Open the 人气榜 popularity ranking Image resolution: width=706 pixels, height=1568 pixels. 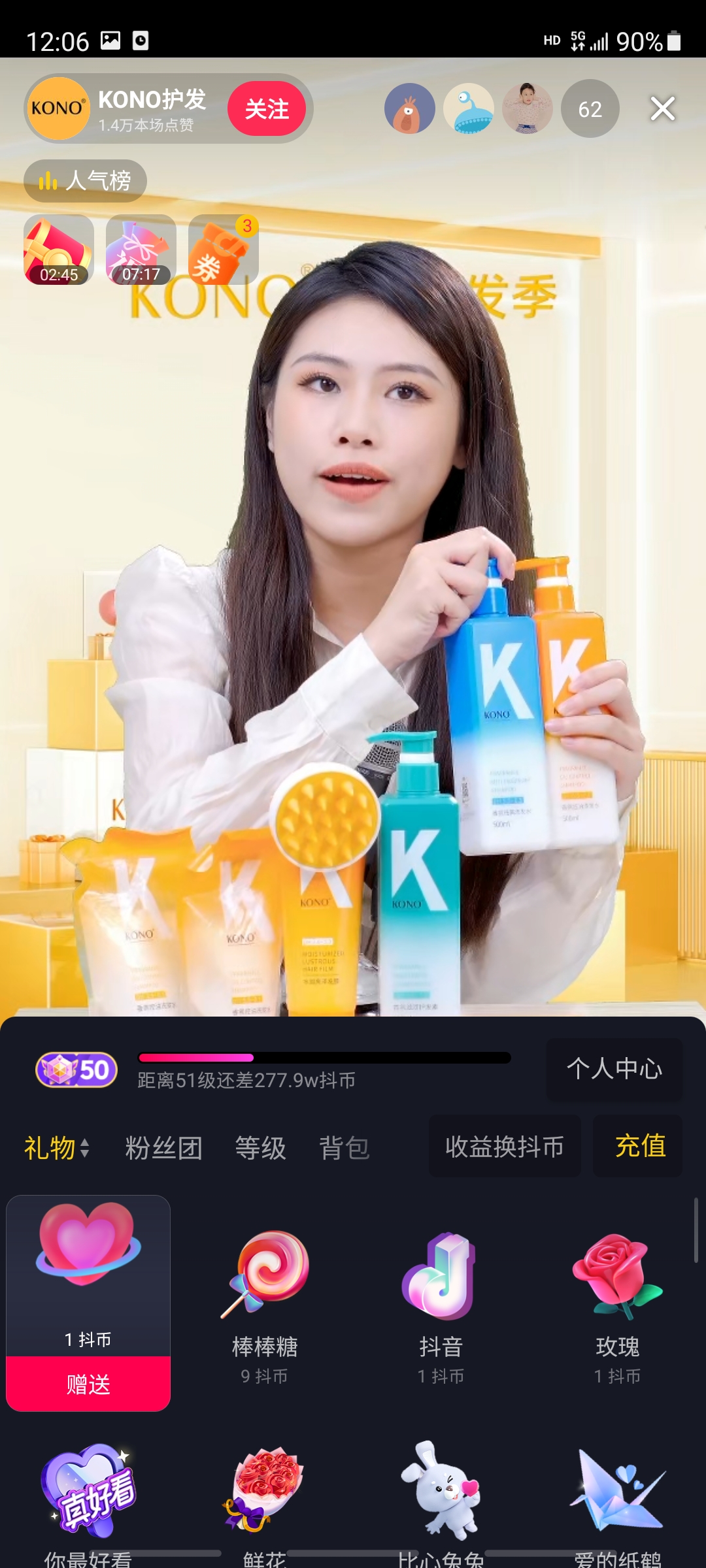(x=86, y=181)
